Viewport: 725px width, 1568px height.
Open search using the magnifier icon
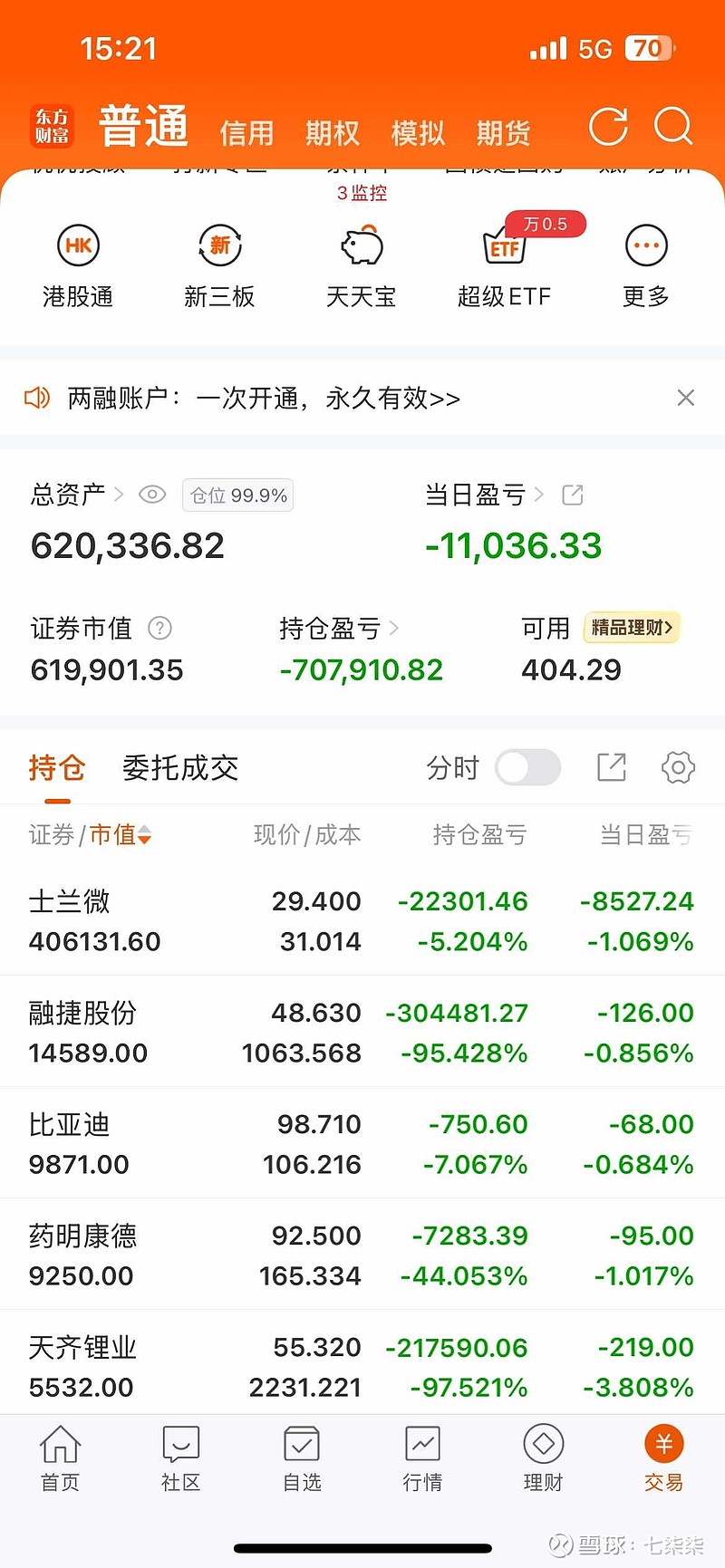(674, 129)
